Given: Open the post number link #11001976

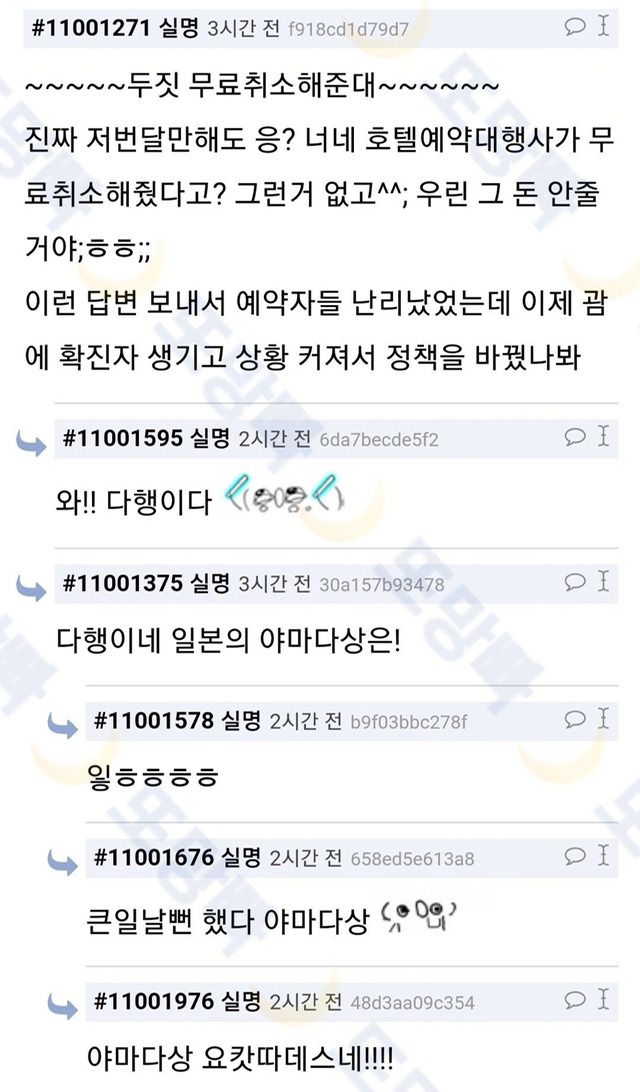Looking at the screenshot, I should pos(153,1001).
